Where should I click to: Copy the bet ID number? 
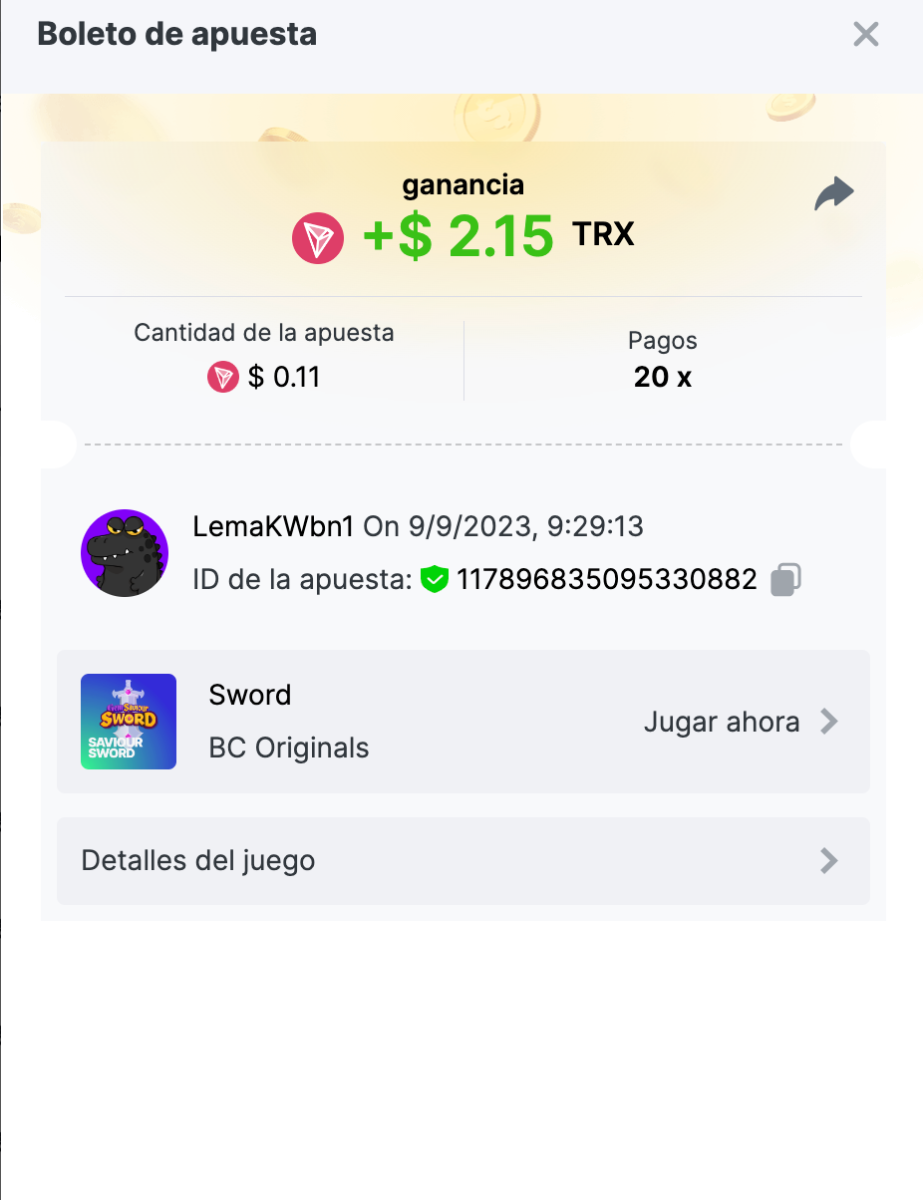tap(786, 580)
